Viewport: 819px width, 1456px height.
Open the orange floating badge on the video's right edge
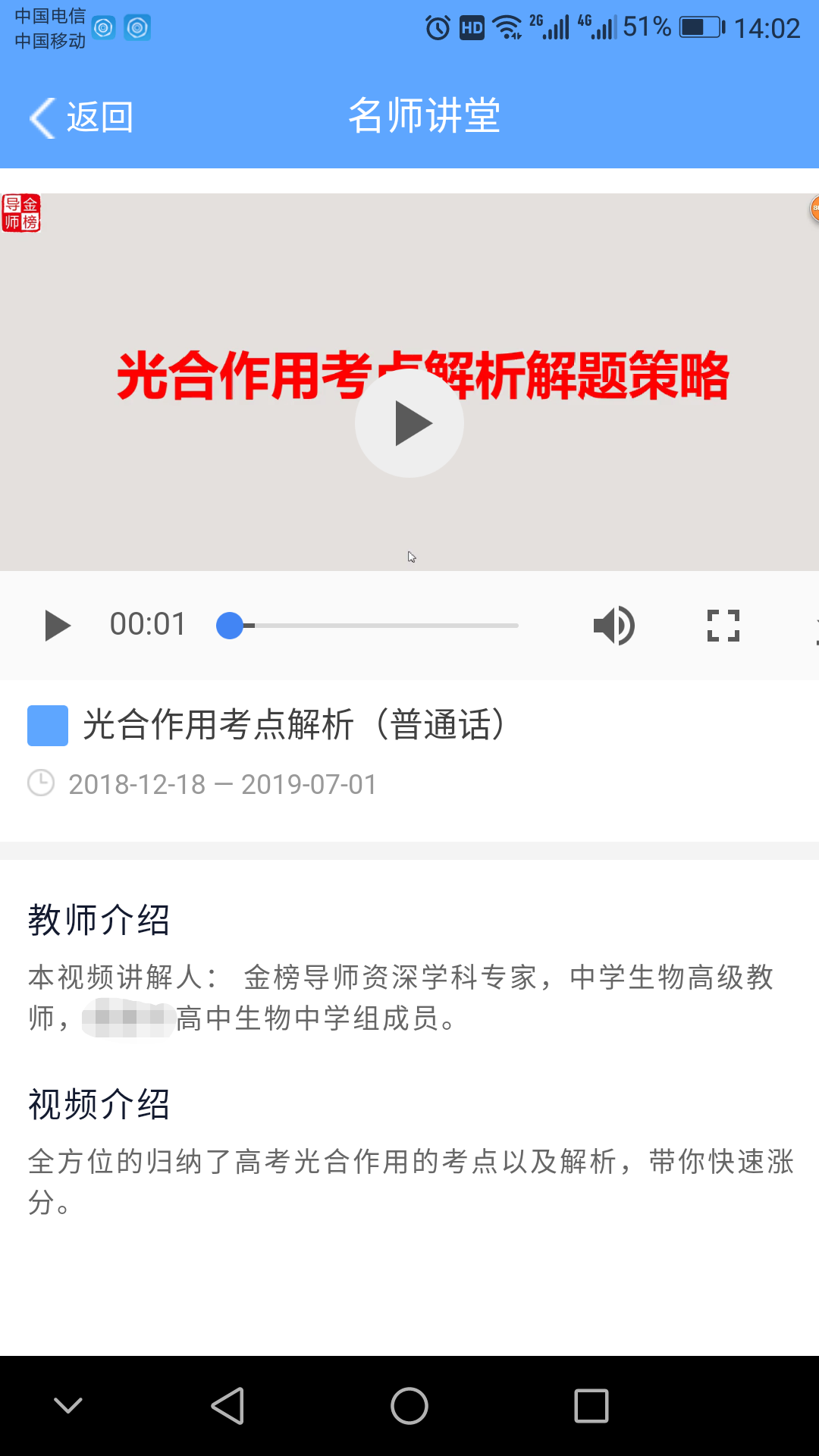[x=814, y=208]
